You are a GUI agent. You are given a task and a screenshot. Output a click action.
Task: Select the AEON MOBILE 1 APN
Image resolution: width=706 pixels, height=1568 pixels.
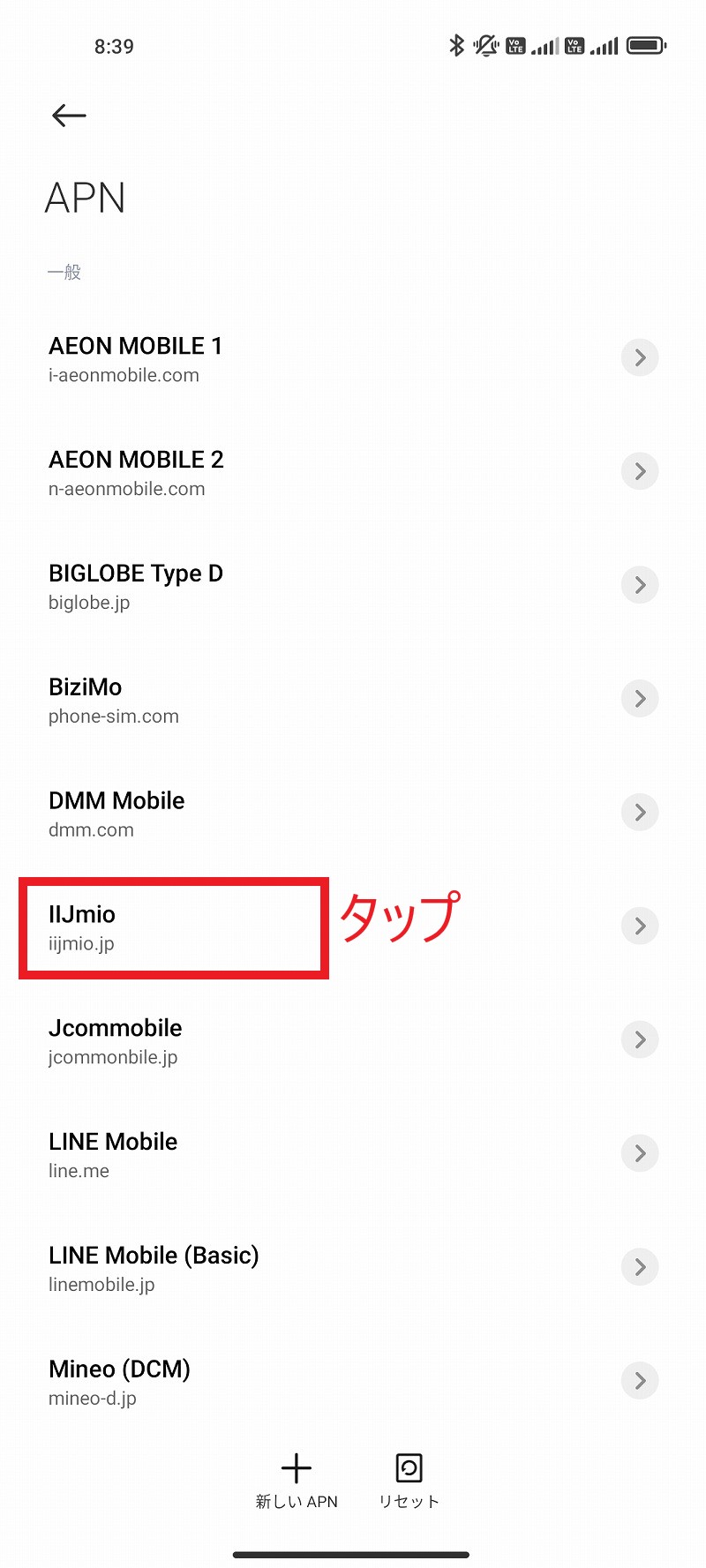[136, 358]
